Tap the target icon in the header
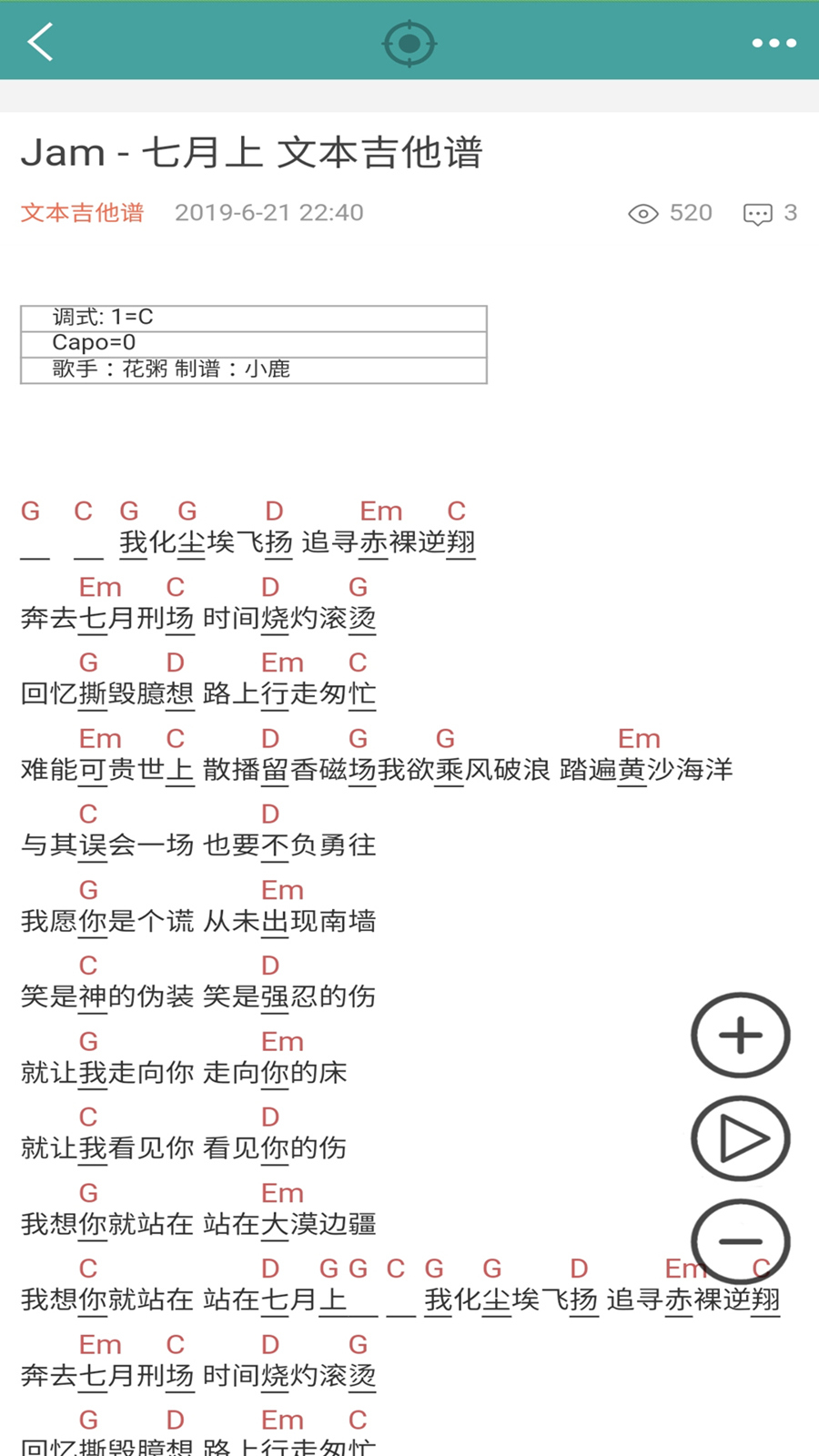Image resolution: width=819 pixels, height=1456 pixels. coord(409,43)
